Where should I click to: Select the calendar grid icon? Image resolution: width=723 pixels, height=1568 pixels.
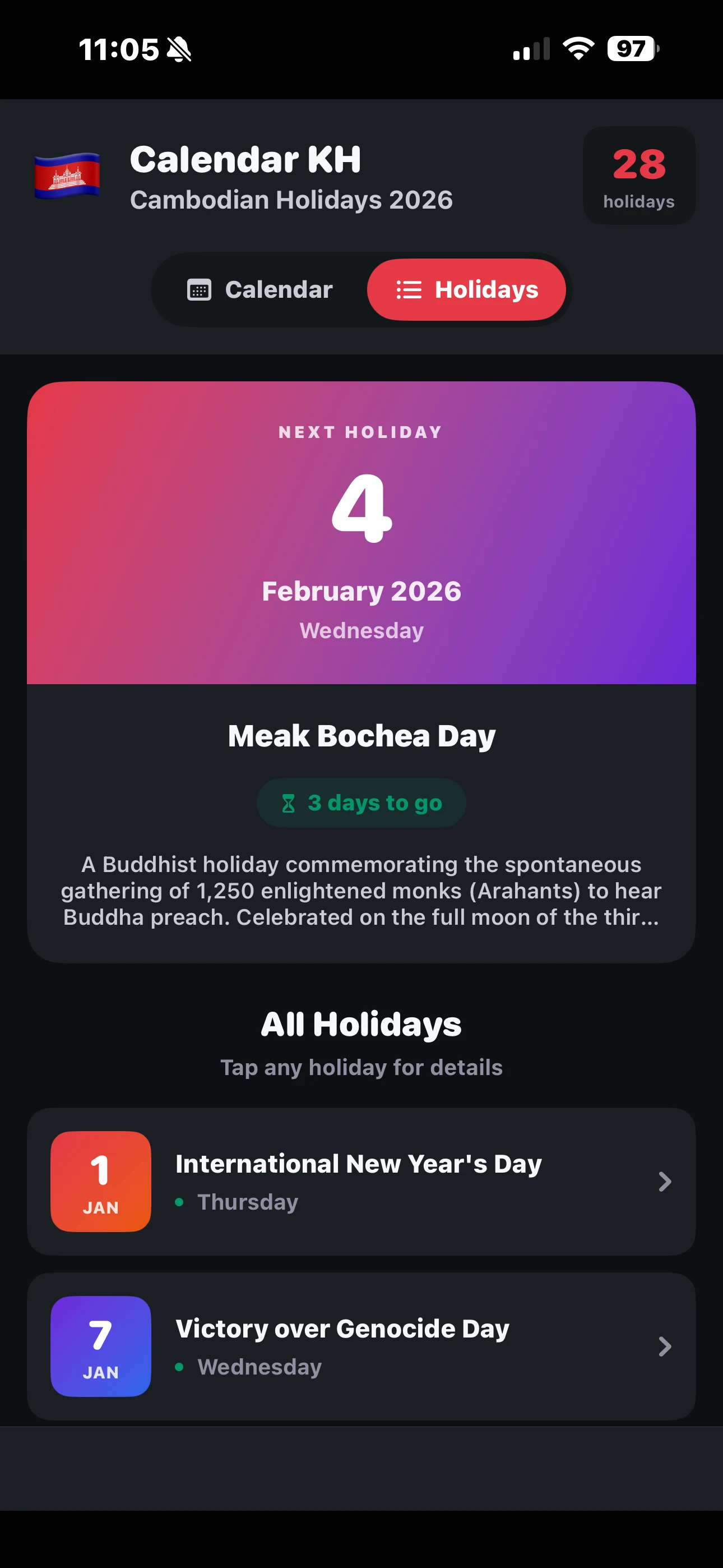pos(199,290)
